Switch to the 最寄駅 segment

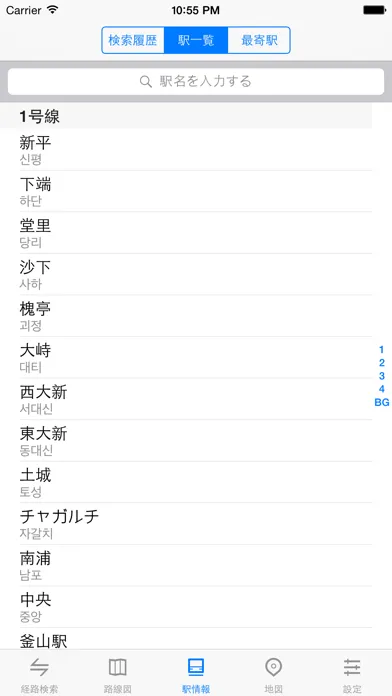click(259, 40)
